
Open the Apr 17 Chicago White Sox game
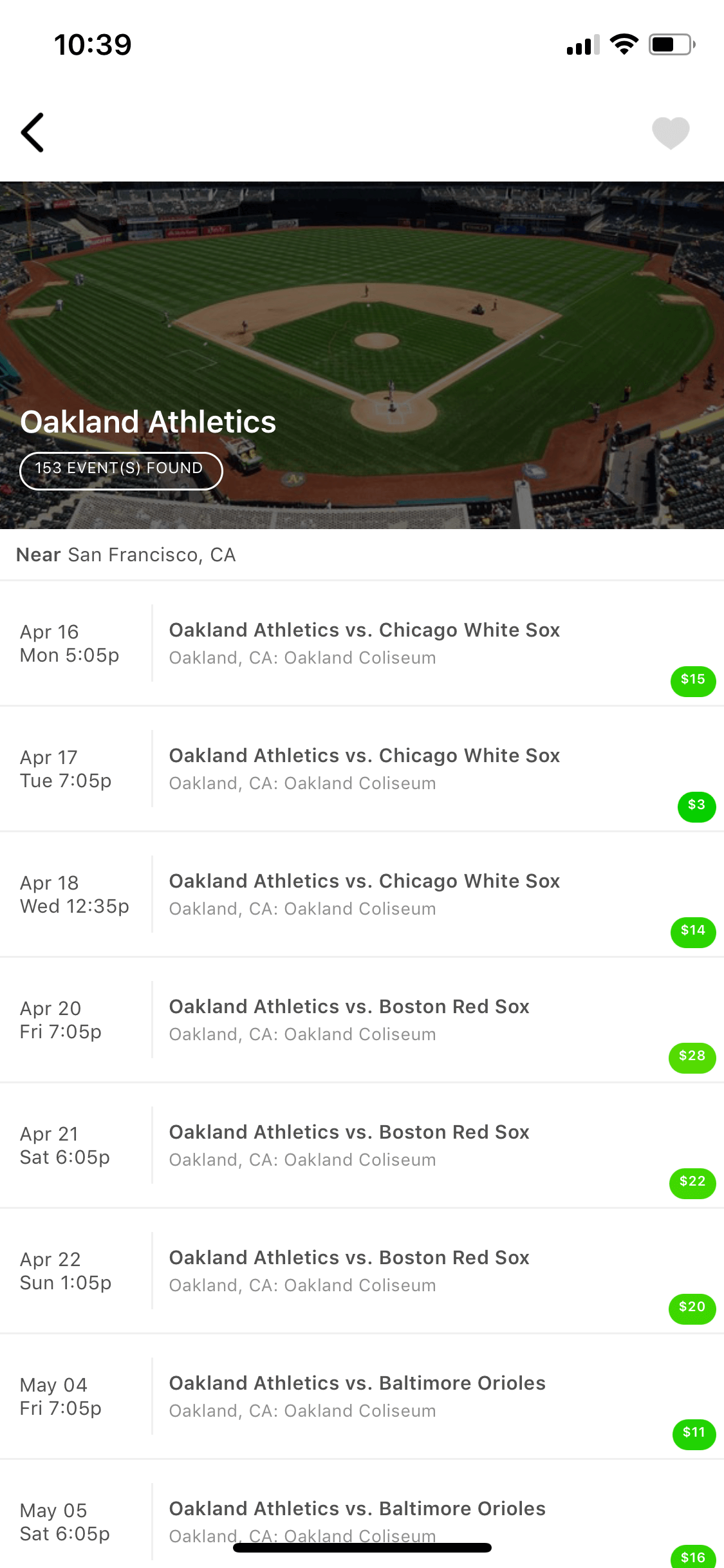tap(362, 769)
